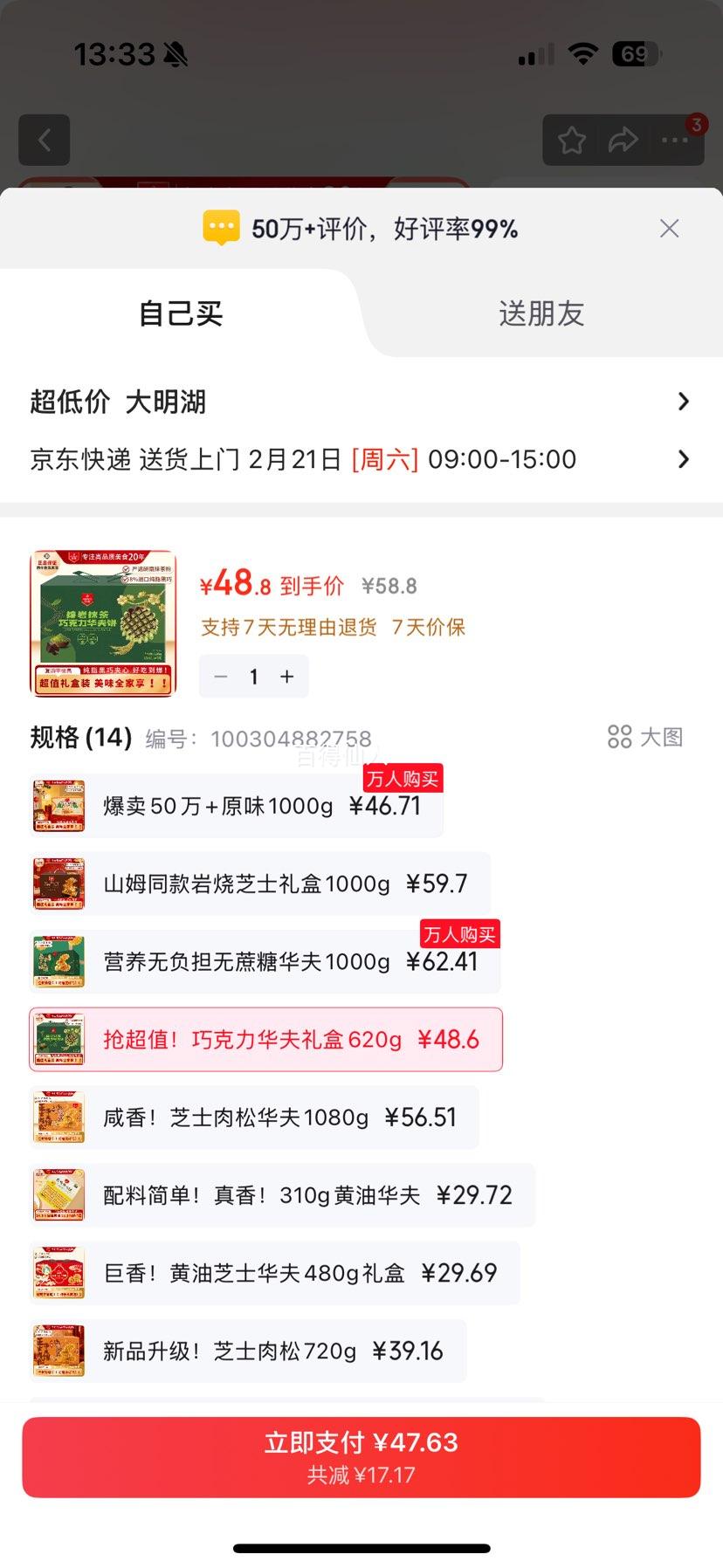Go back using the top-left arrow
Image resolution: width=723 pixels, height=1568 pixels.
(45, 140)
